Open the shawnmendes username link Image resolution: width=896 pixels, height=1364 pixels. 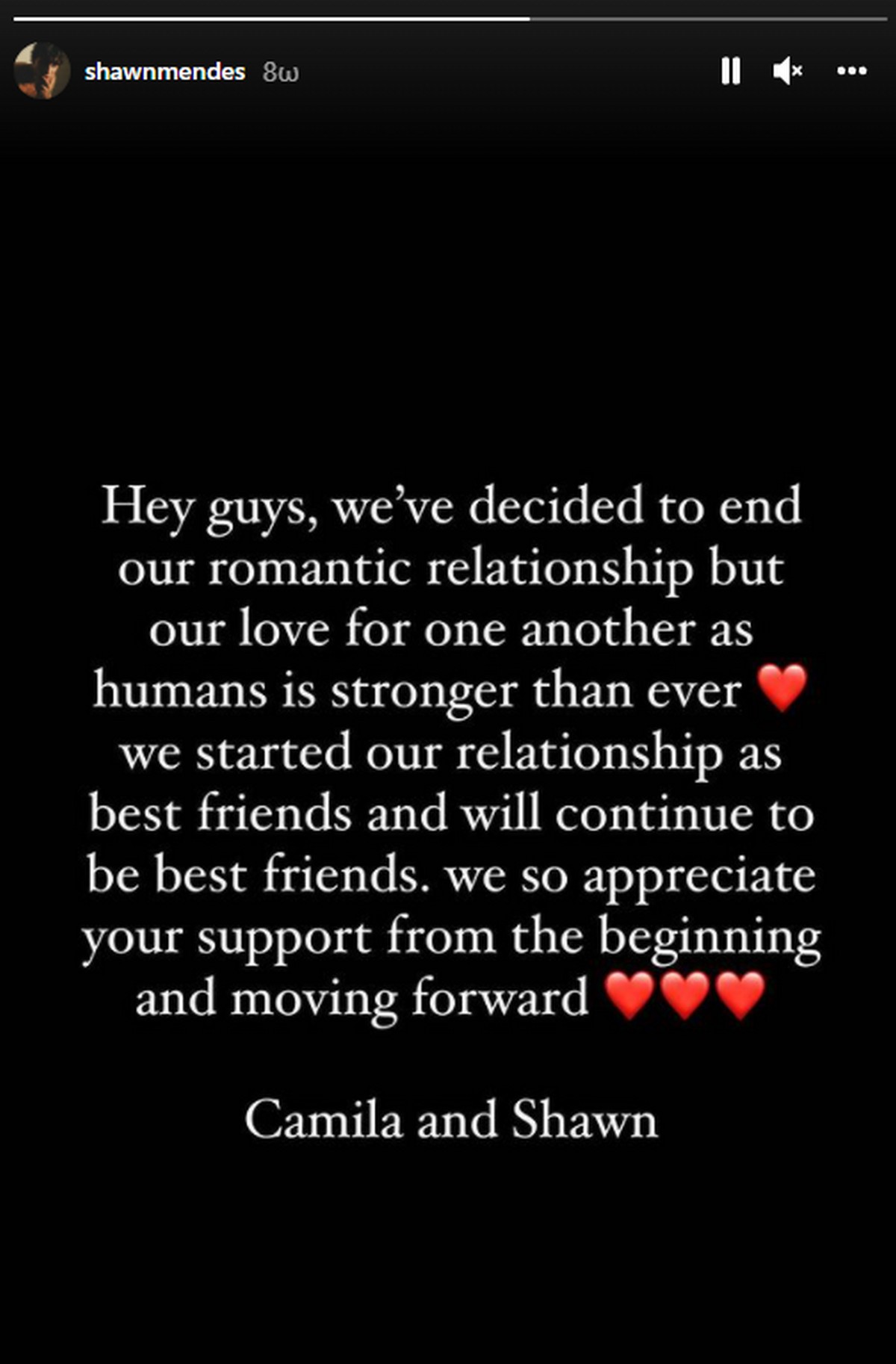(165, 72)
